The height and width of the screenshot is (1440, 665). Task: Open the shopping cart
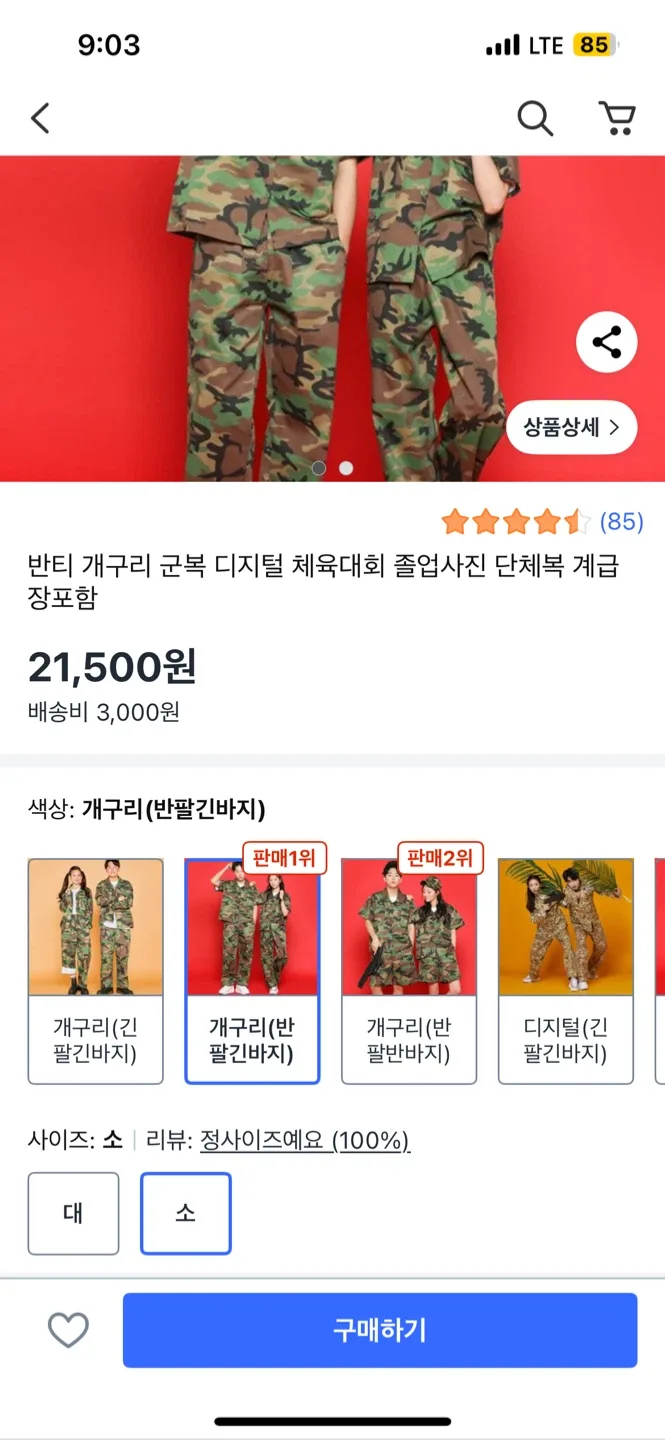pos(617,118)
